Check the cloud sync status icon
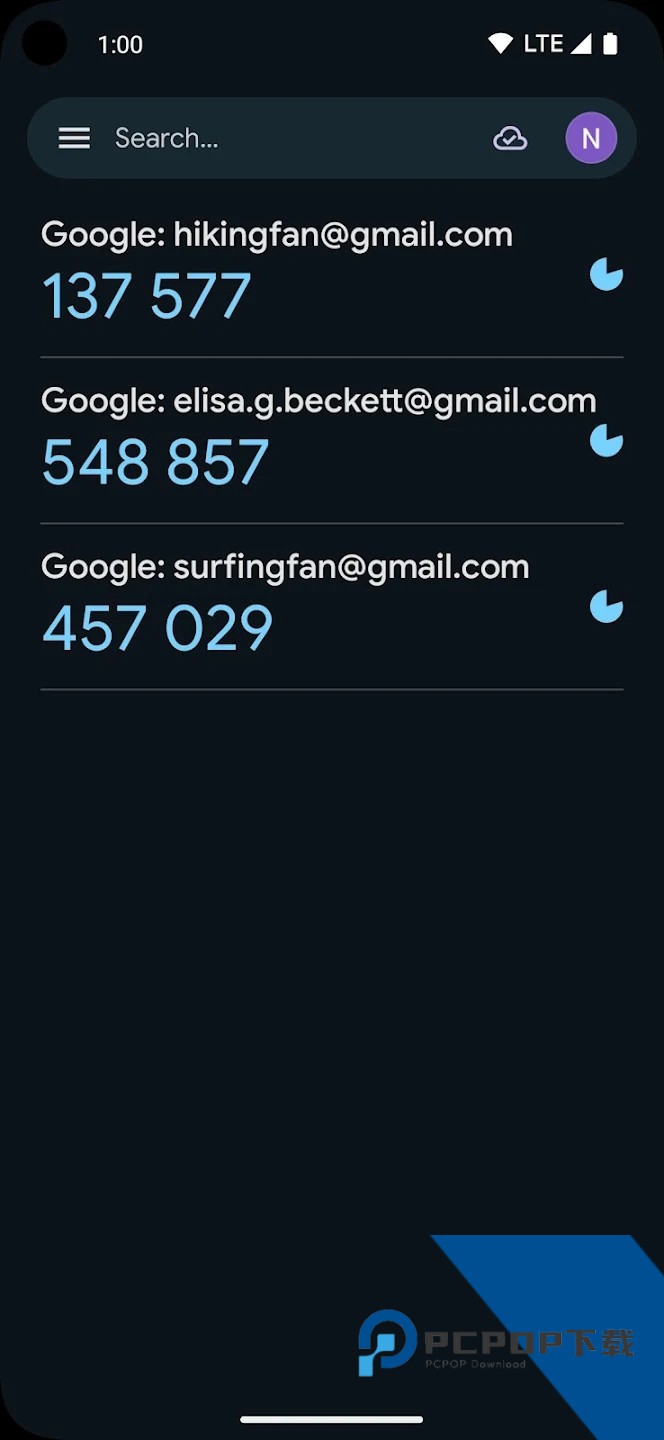The image size is (664, 1440). 510,138
